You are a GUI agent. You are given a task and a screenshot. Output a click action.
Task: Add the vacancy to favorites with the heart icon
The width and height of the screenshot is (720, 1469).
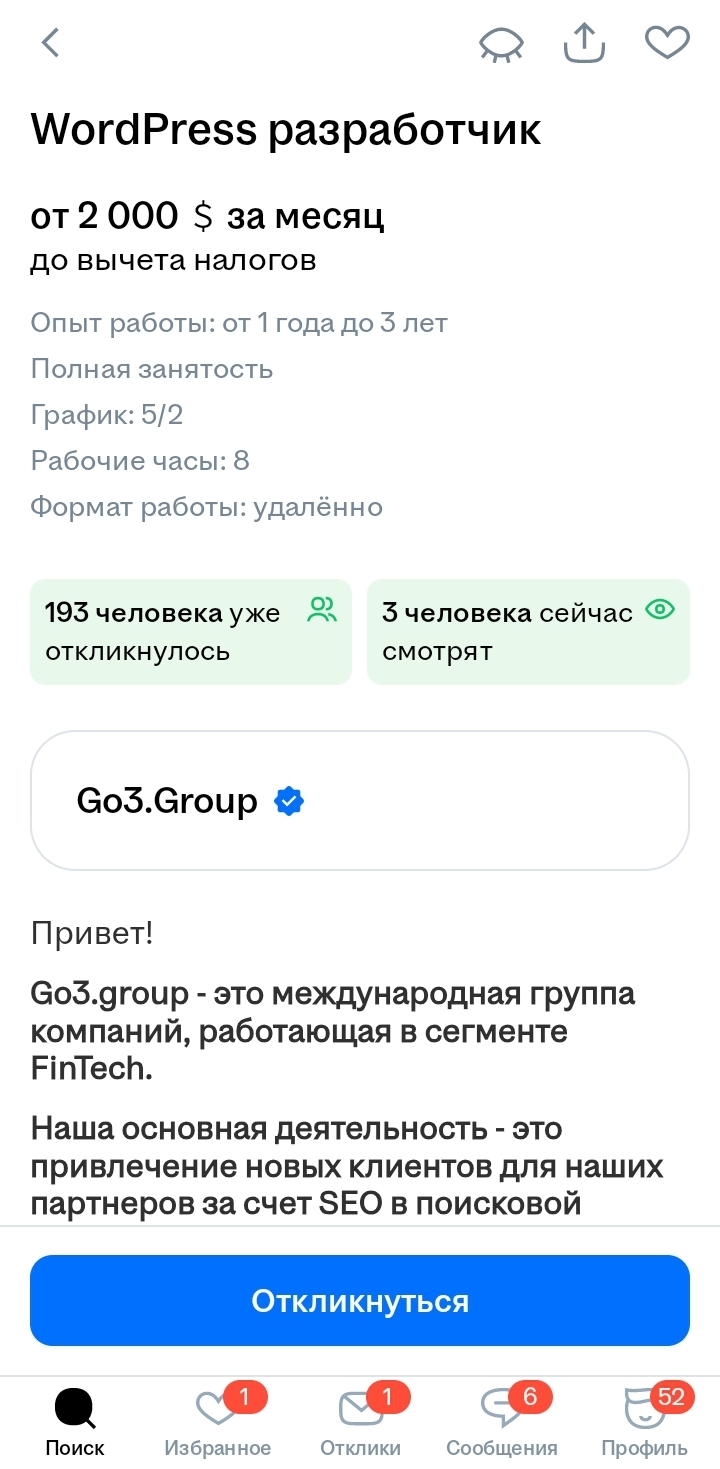point(666,42)
